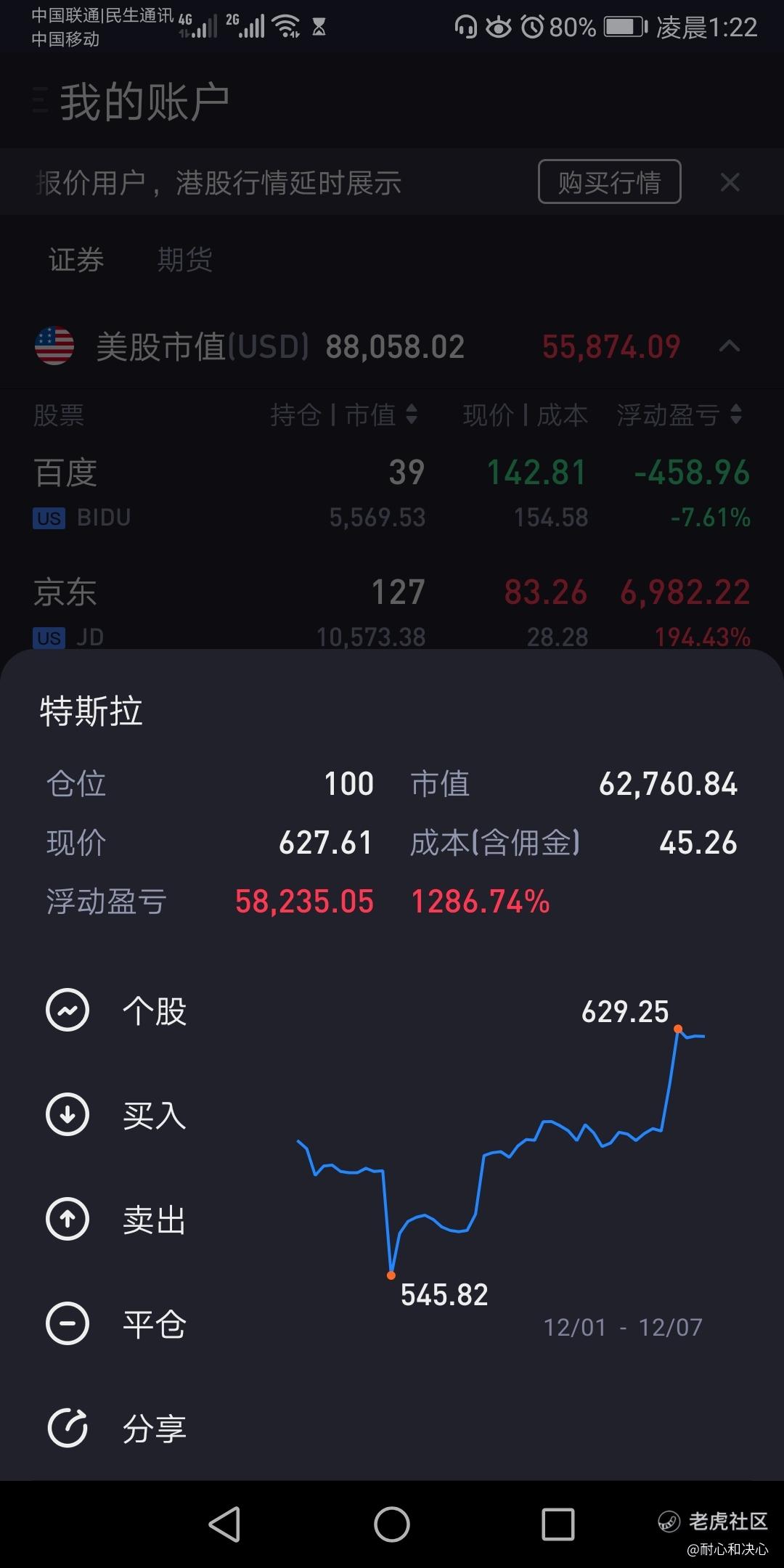Choose 平仓 to close the position
The image size is (784, 1568).
(116, 1323)
